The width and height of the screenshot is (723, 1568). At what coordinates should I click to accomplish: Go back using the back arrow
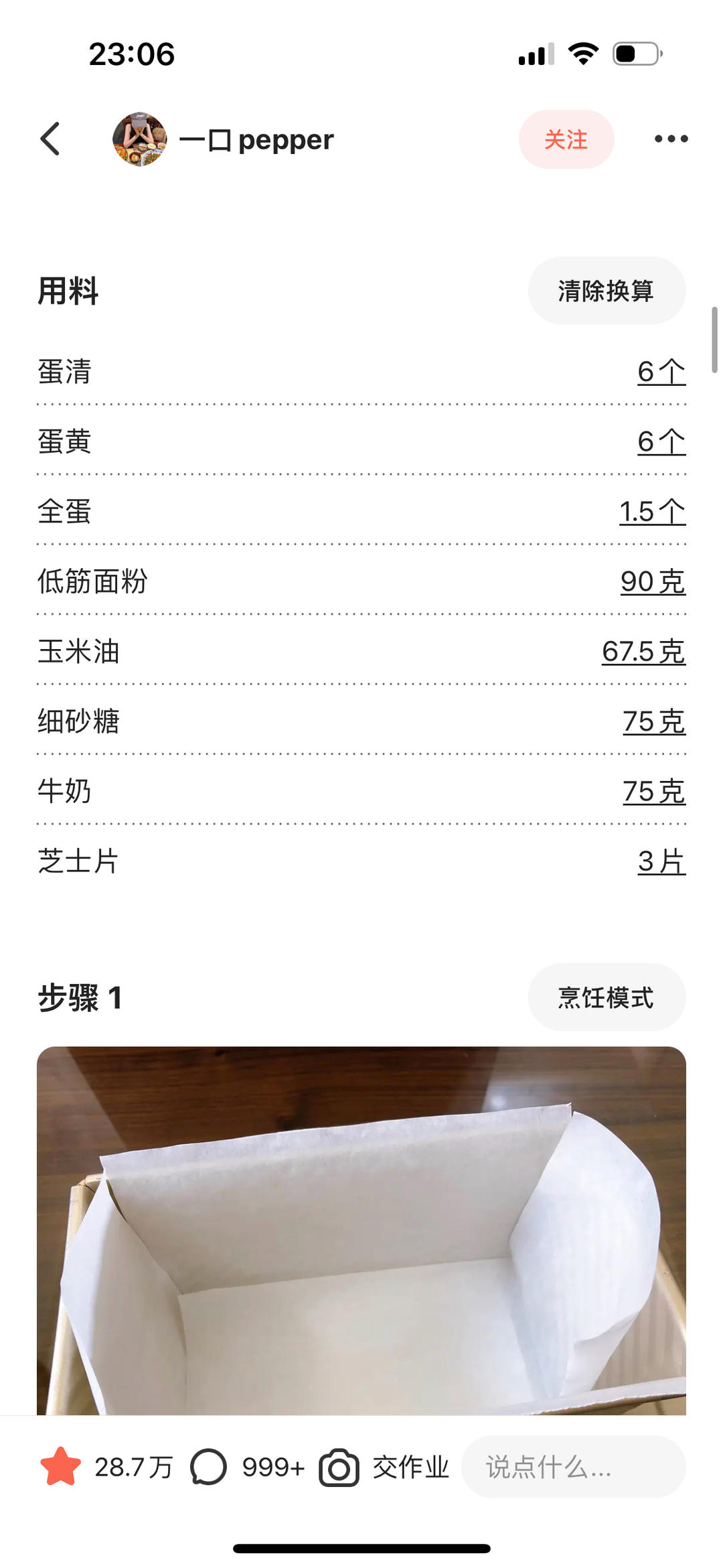pyautogui.click(x=51, y=139)
